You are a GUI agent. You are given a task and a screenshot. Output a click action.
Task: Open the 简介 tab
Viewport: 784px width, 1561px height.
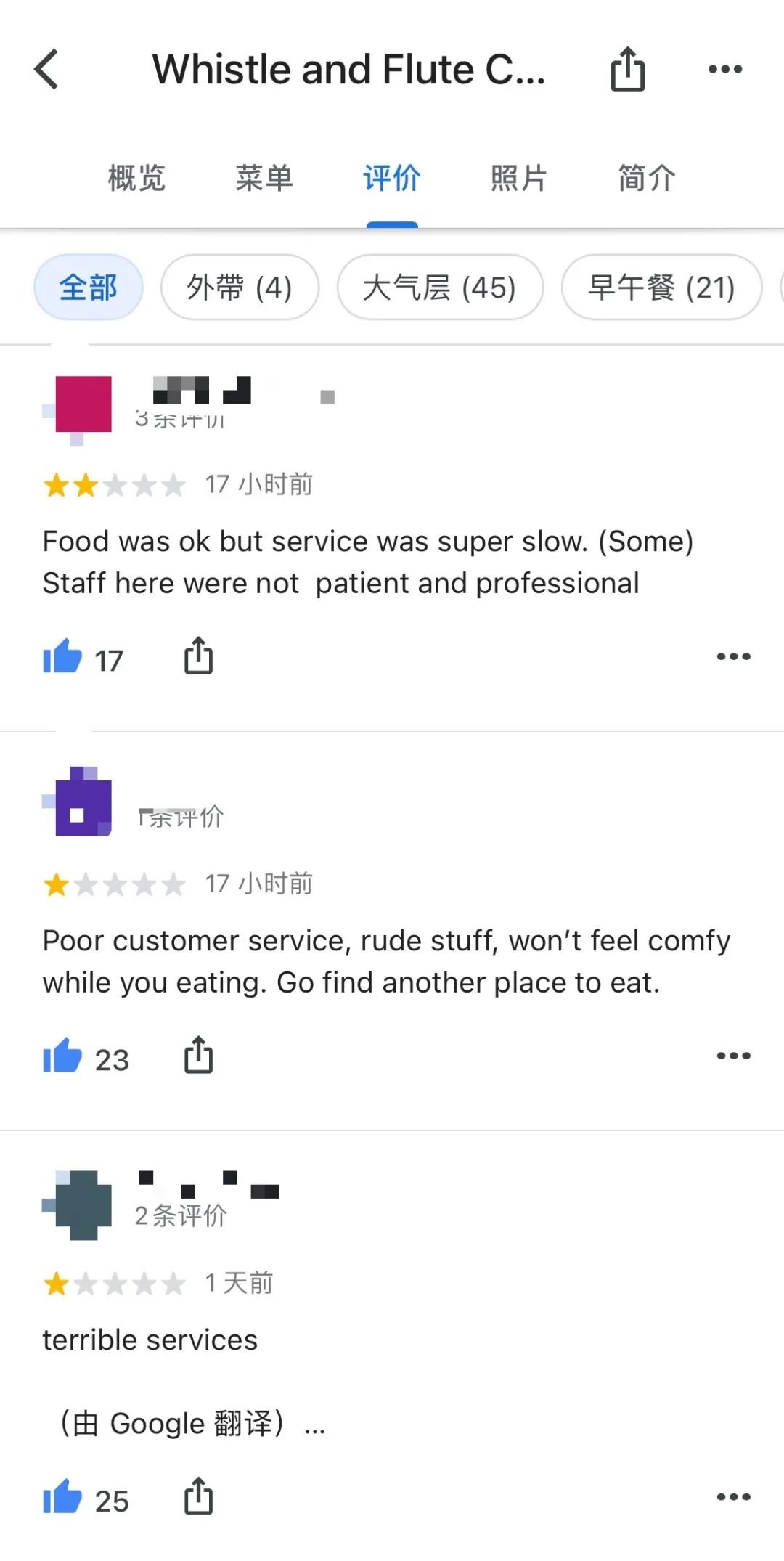[646, 179]
